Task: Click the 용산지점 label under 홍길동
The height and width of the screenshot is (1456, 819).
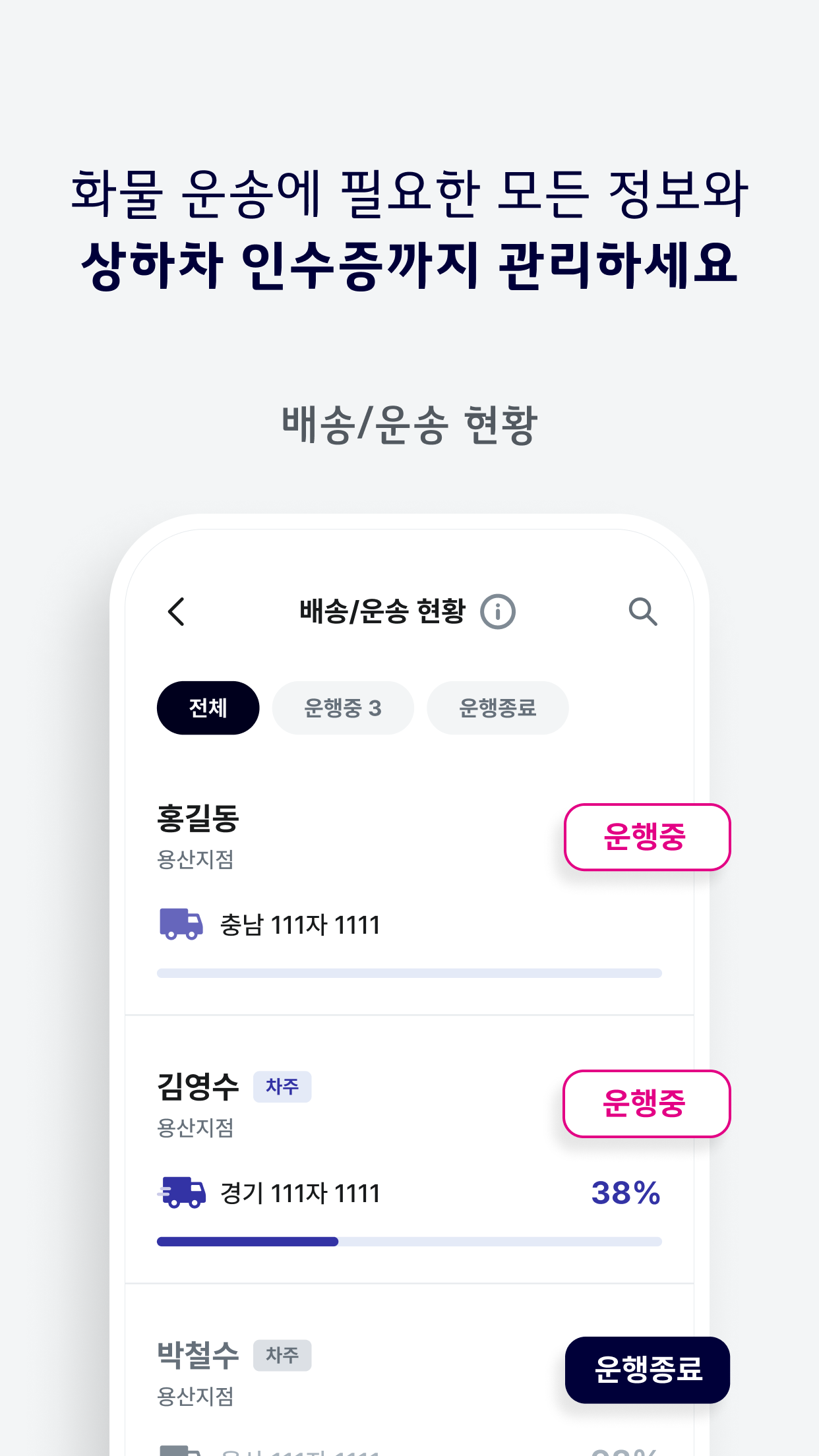Action: [x=196, y=859]
